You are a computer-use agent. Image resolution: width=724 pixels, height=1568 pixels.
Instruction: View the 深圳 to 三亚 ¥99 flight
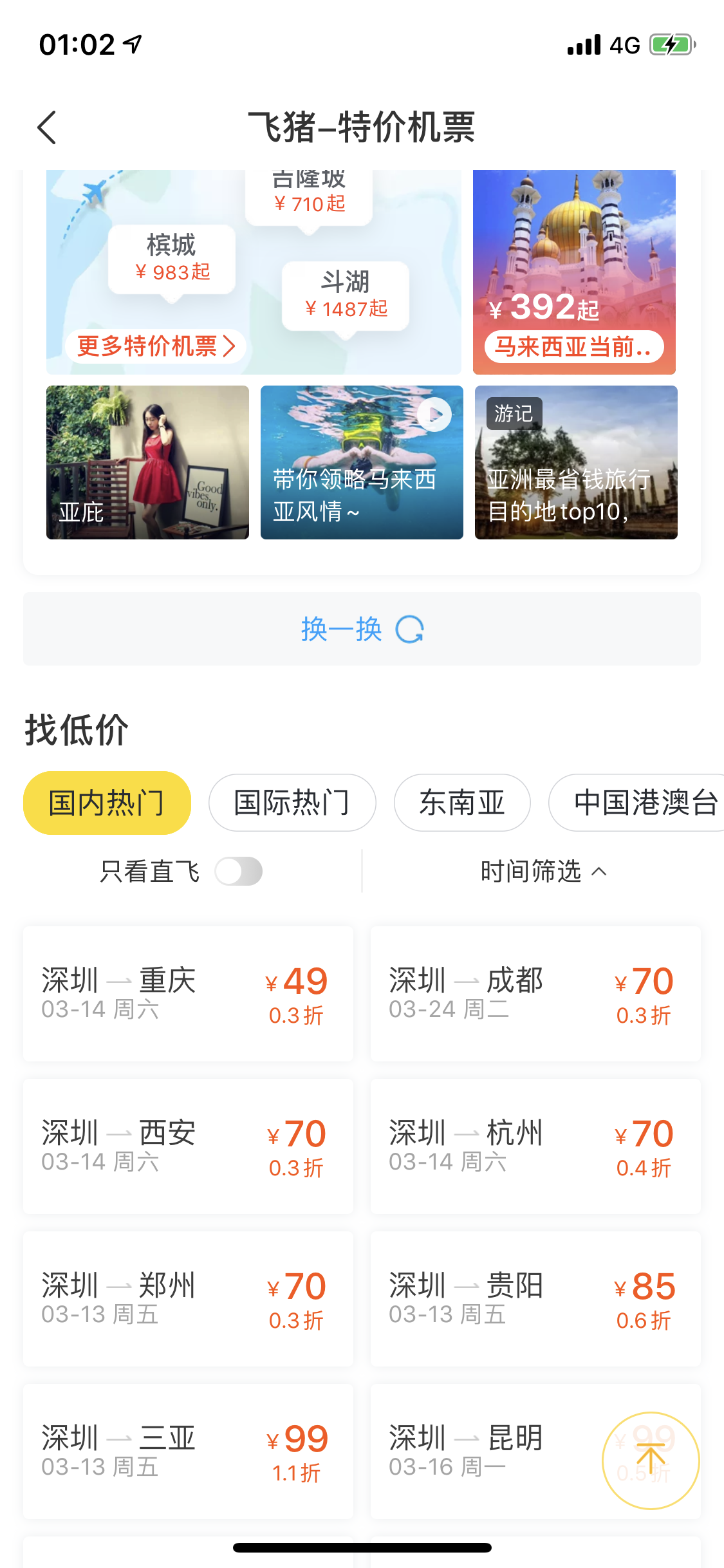click(x=188, y=1451)
